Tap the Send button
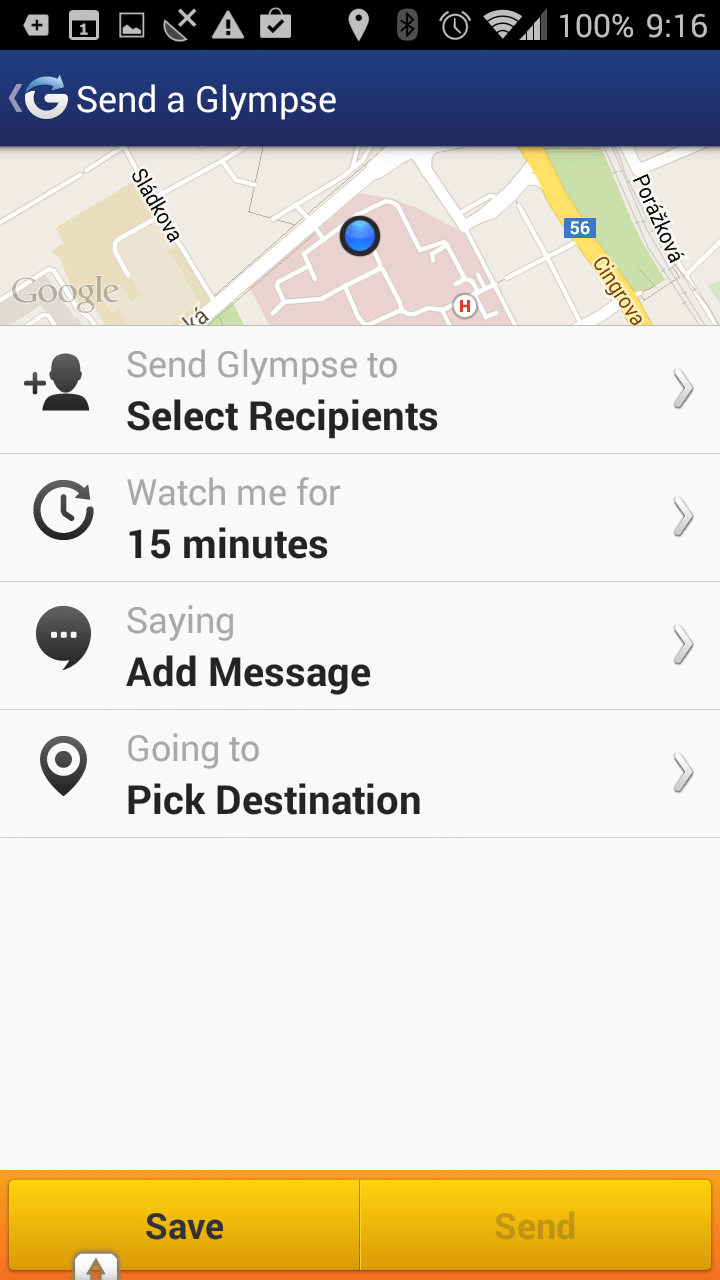 (x=535, y=1226)
